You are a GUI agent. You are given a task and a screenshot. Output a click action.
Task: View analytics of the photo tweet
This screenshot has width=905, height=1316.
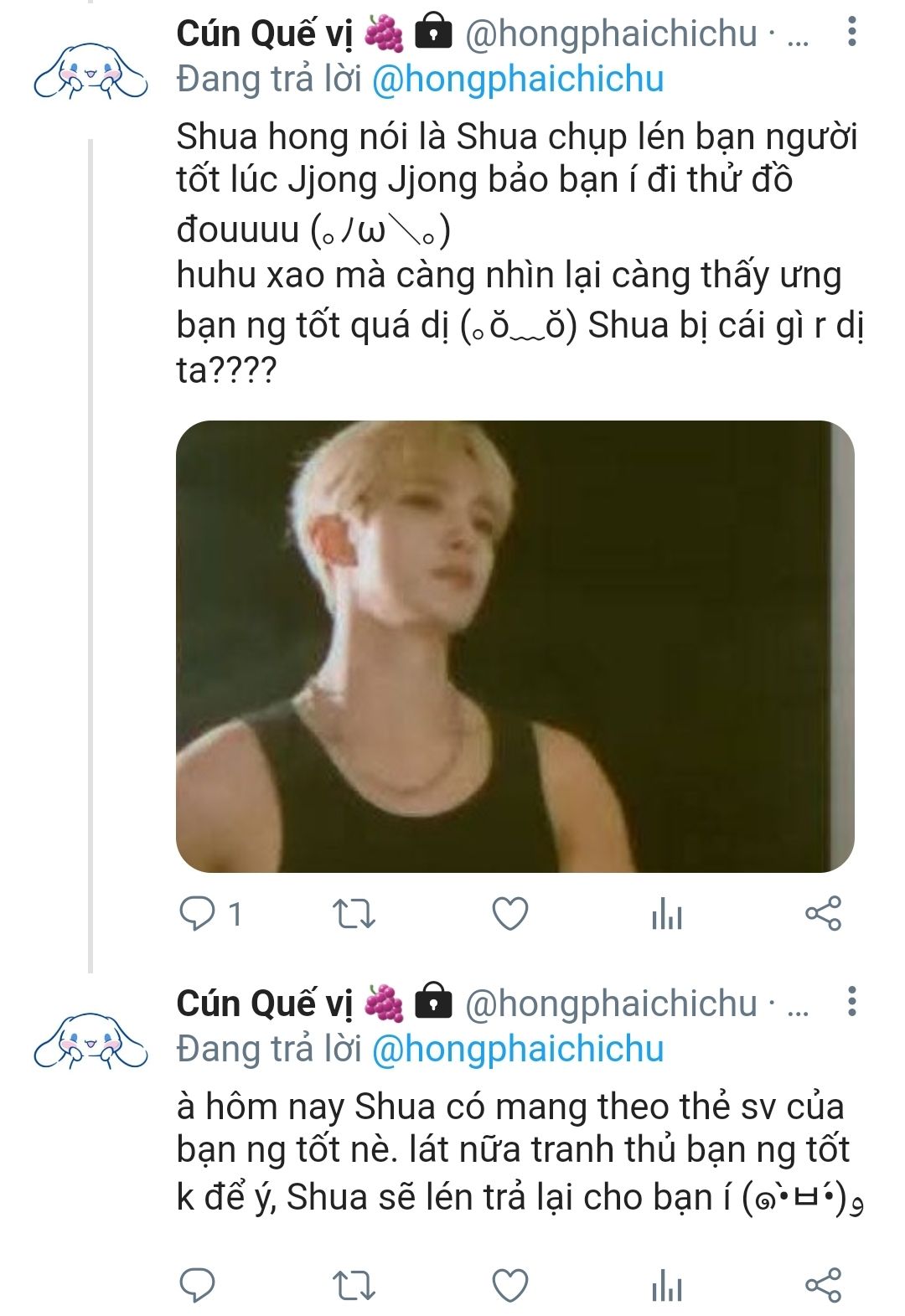666,914
